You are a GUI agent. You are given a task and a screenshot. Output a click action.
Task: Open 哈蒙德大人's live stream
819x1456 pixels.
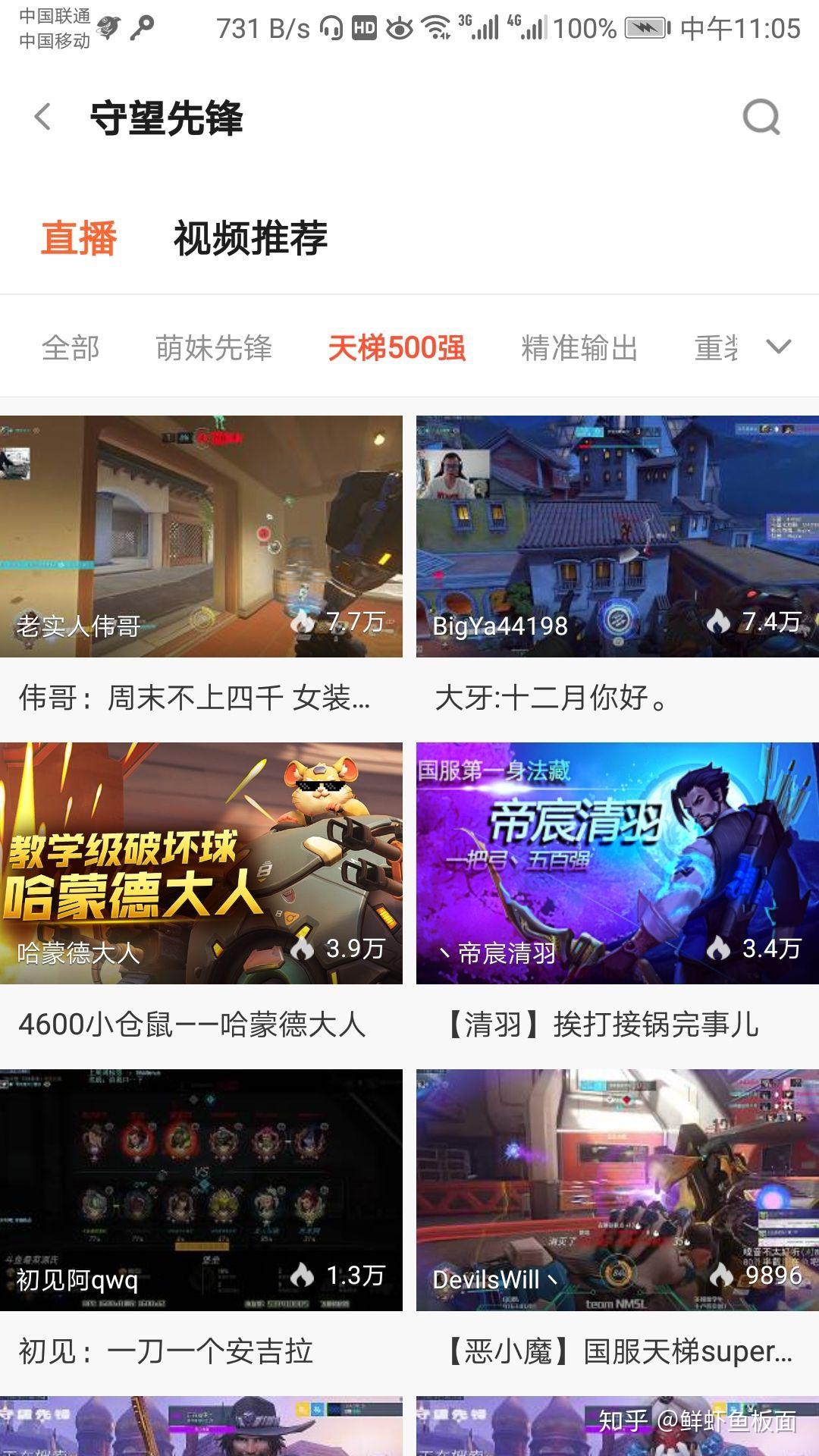[201, 863]
